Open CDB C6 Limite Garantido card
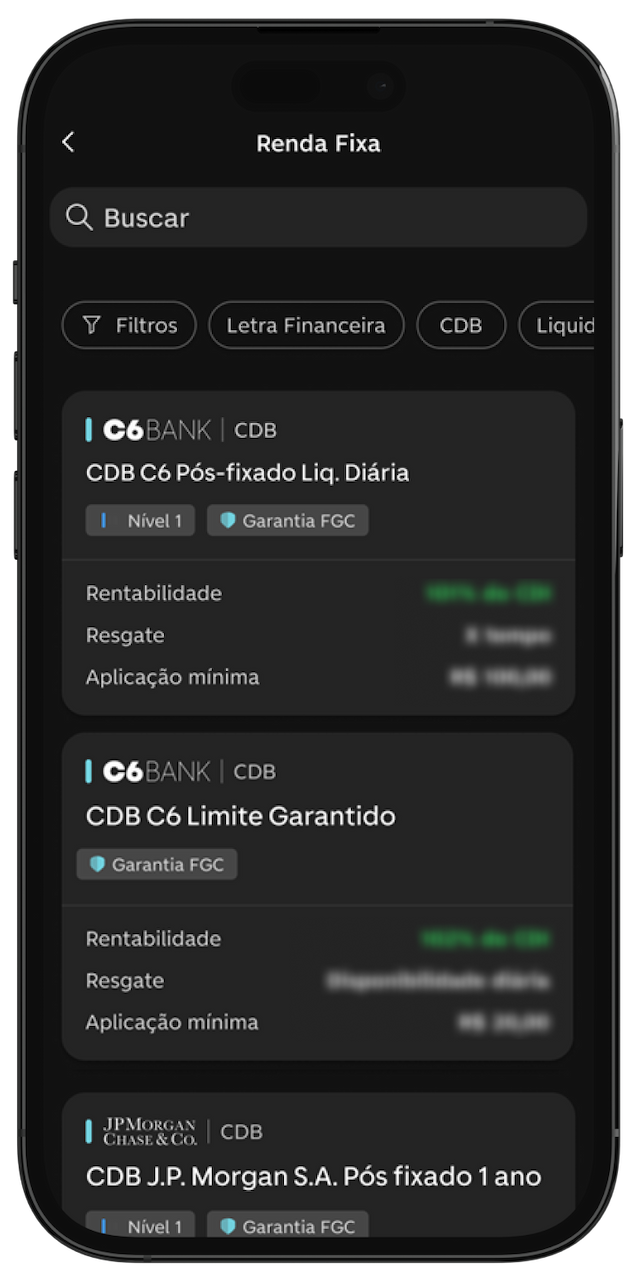This screenshot has width=640, height=1280. point(318,896)
